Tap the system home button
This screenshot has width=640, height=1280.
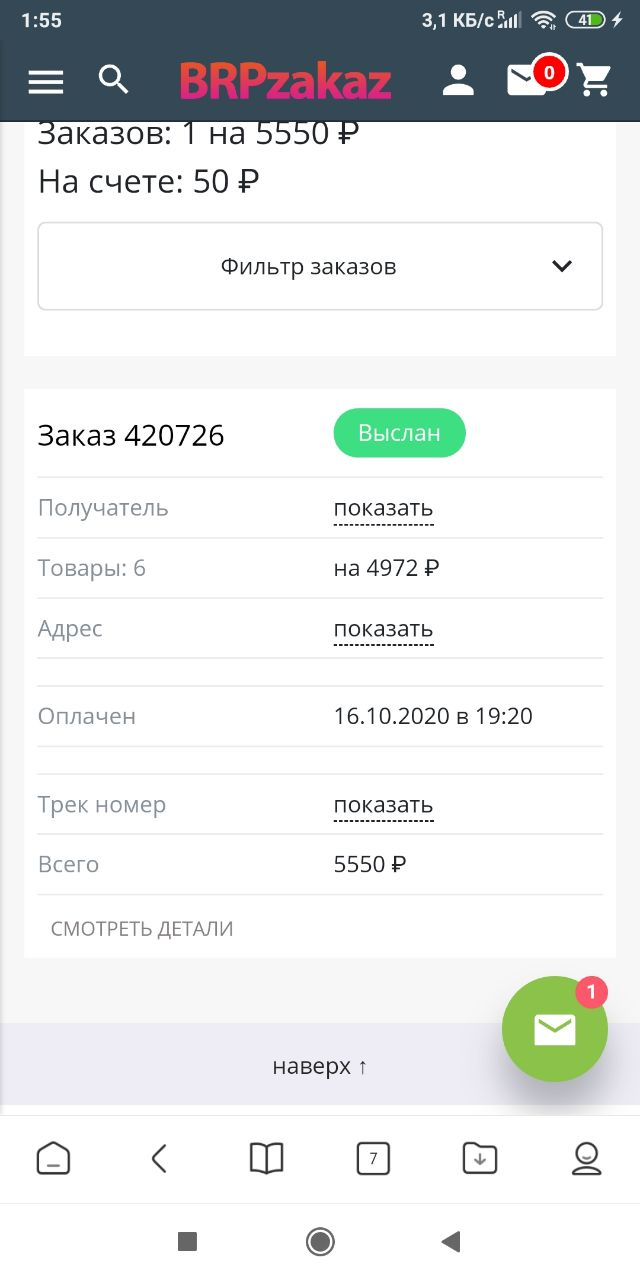[x=320, y=1242]
